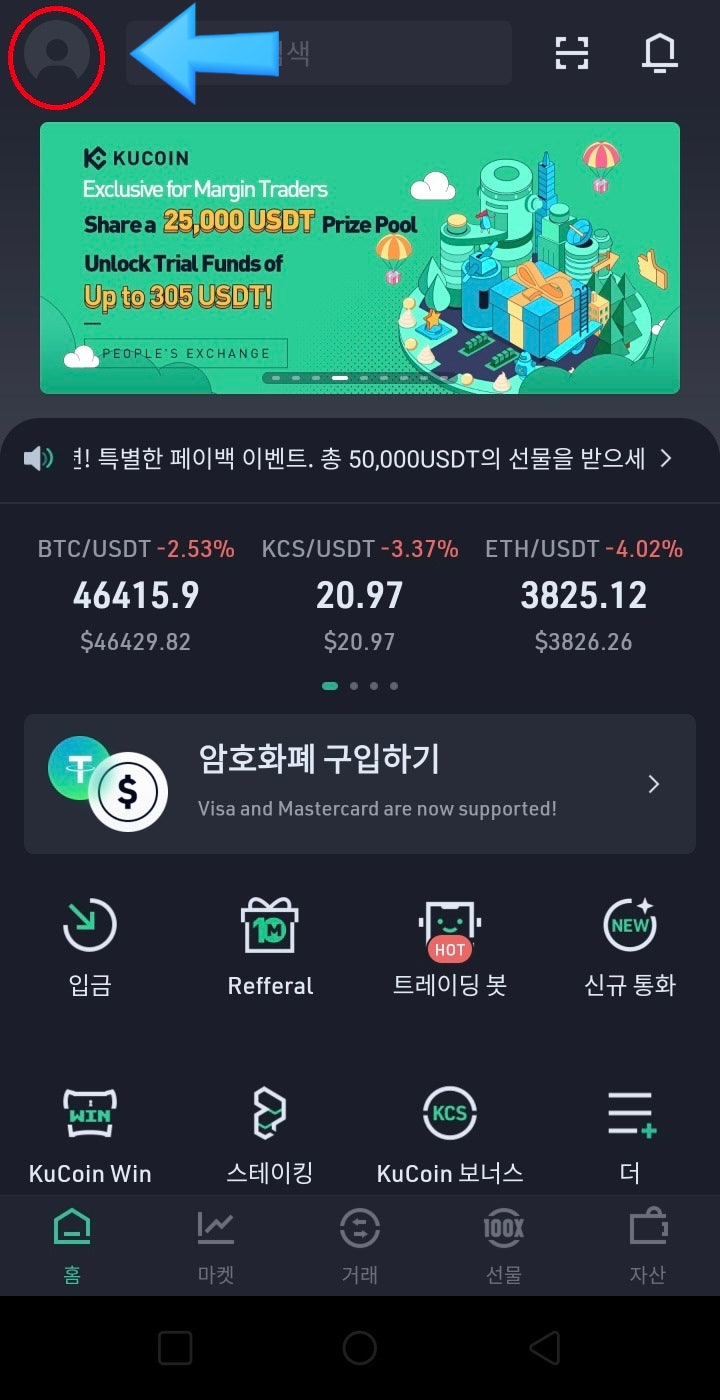Switch to the 선물 futures tab
Screen dimensions: 720x1400
coord(503,1245)
